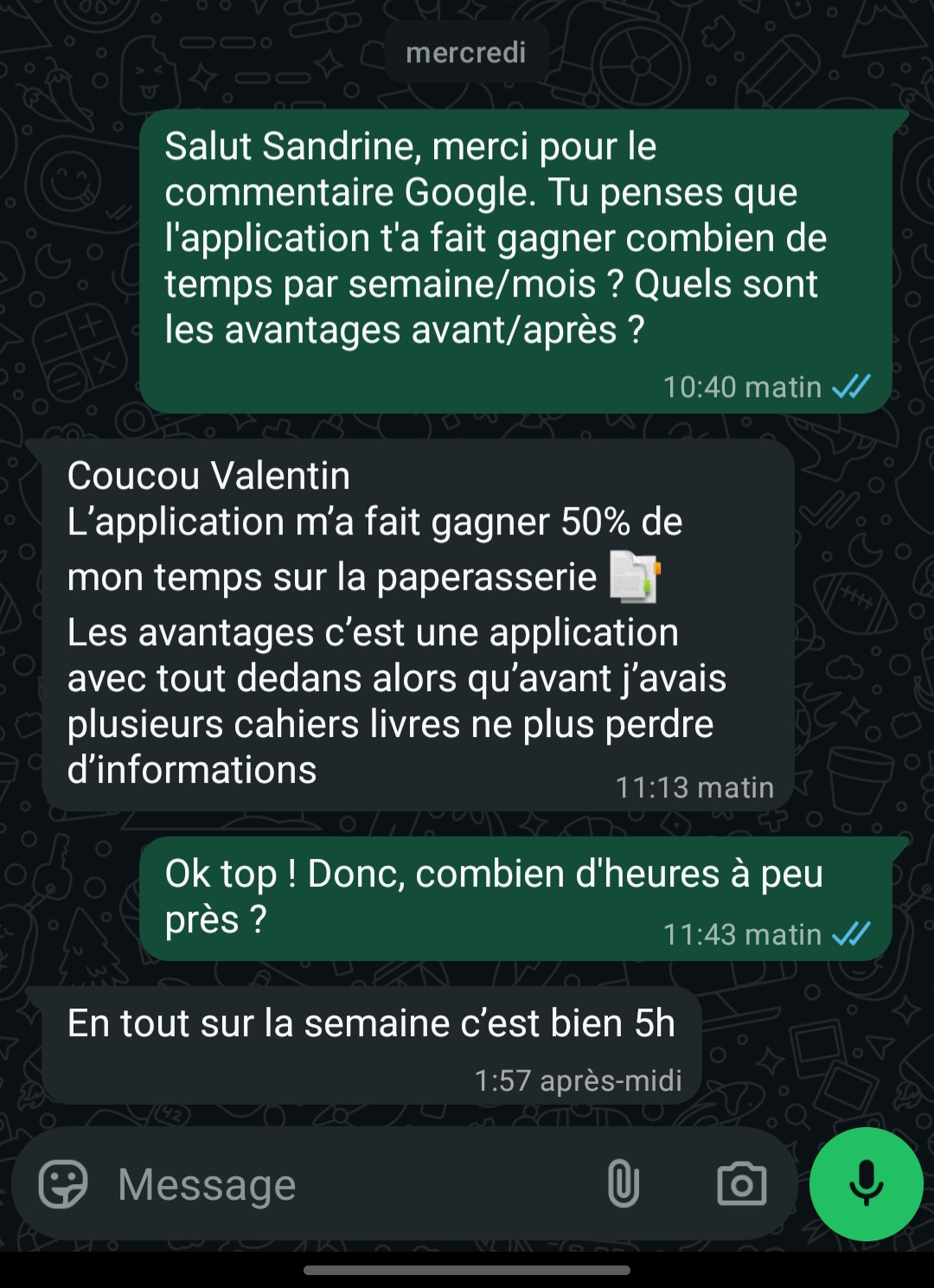Viewport: 934px width, 1288px height.
Task: Tap the voice recording mic to start recording
Action: (x=865, y=1185)
